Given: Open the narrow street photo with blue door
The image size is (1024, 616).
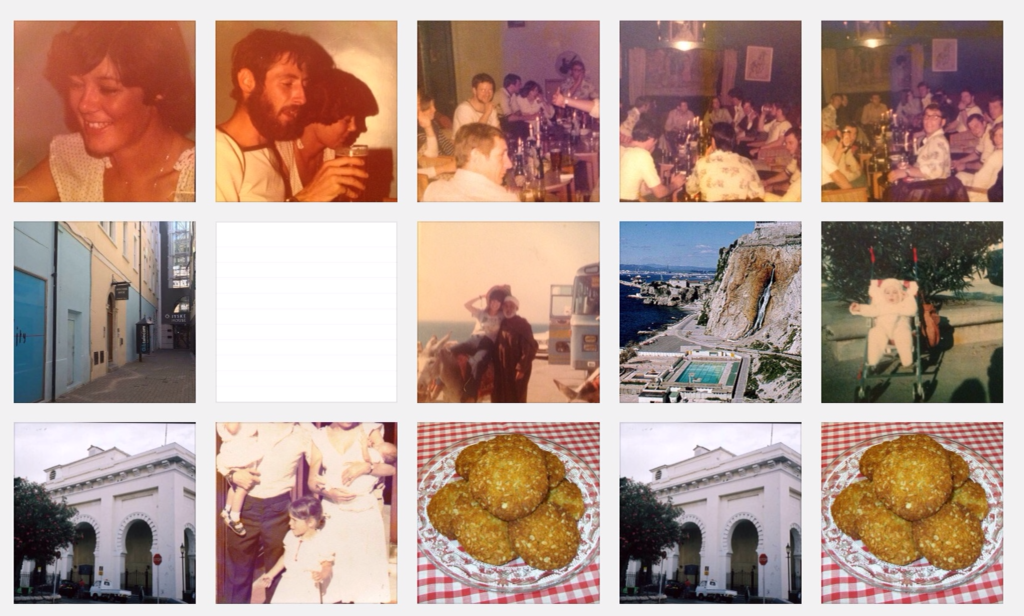Looking at the screenshot, I should [x=104, y=312].
